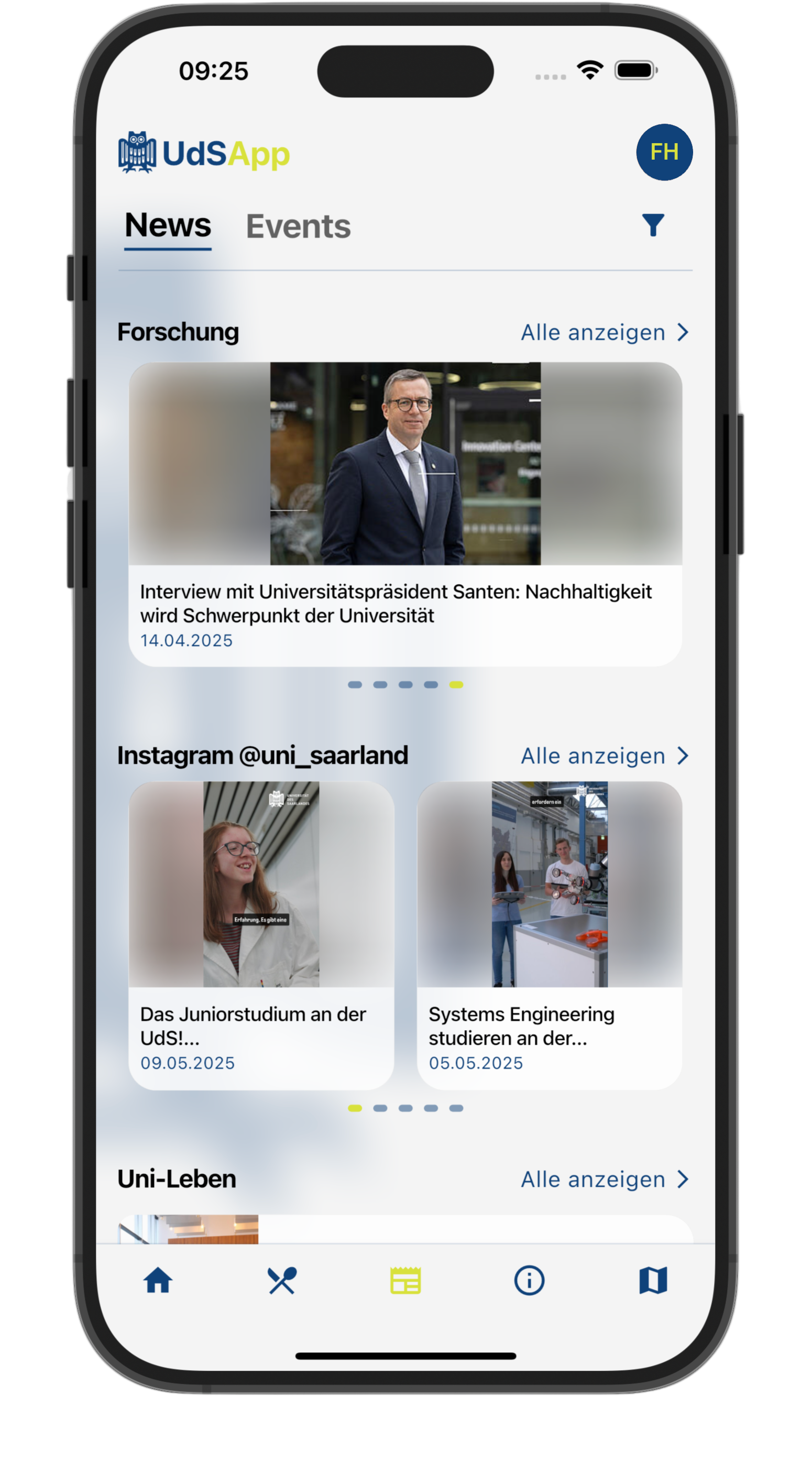This screenshot has height=1474, width=812.
Task: Open the info tab
Action: tap(529, 1281)
